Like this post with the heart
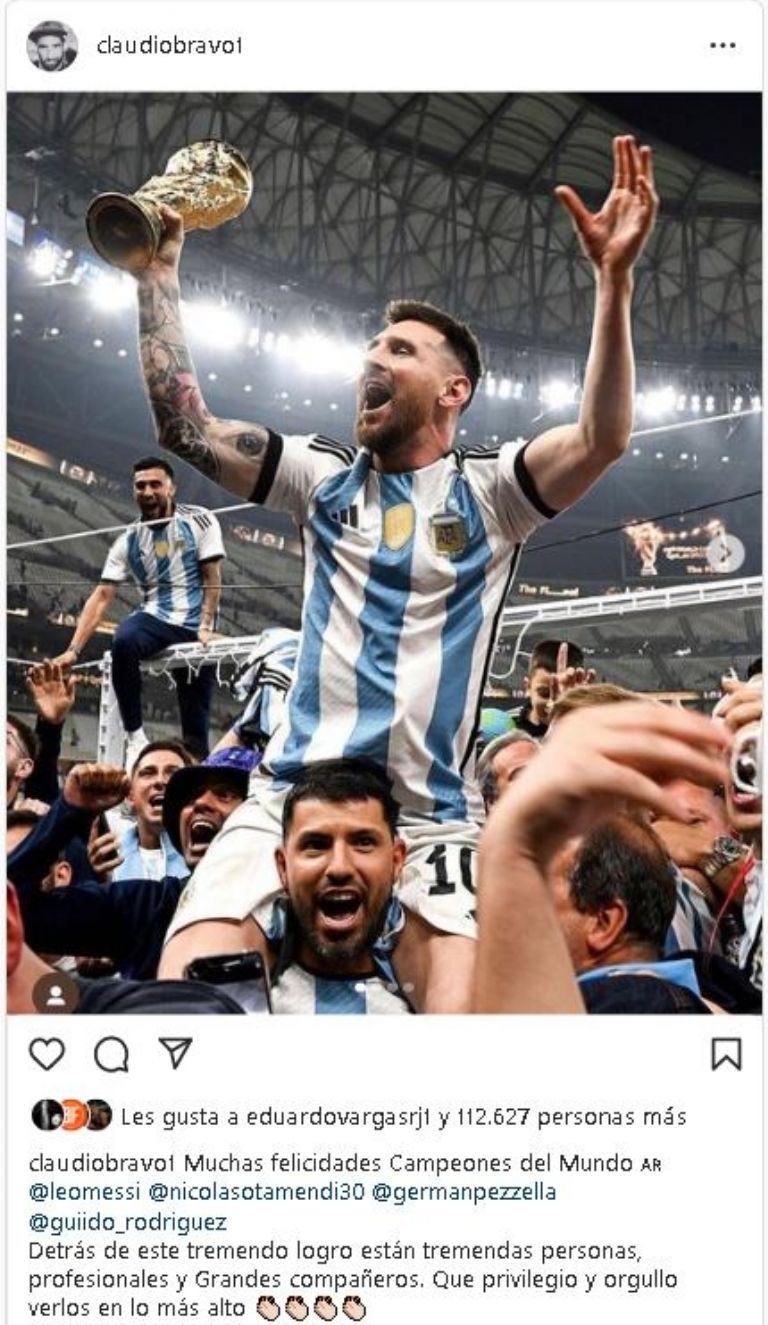This screenshot has height=1325, width=768. pyautogui.click(x=46, y=1054)
